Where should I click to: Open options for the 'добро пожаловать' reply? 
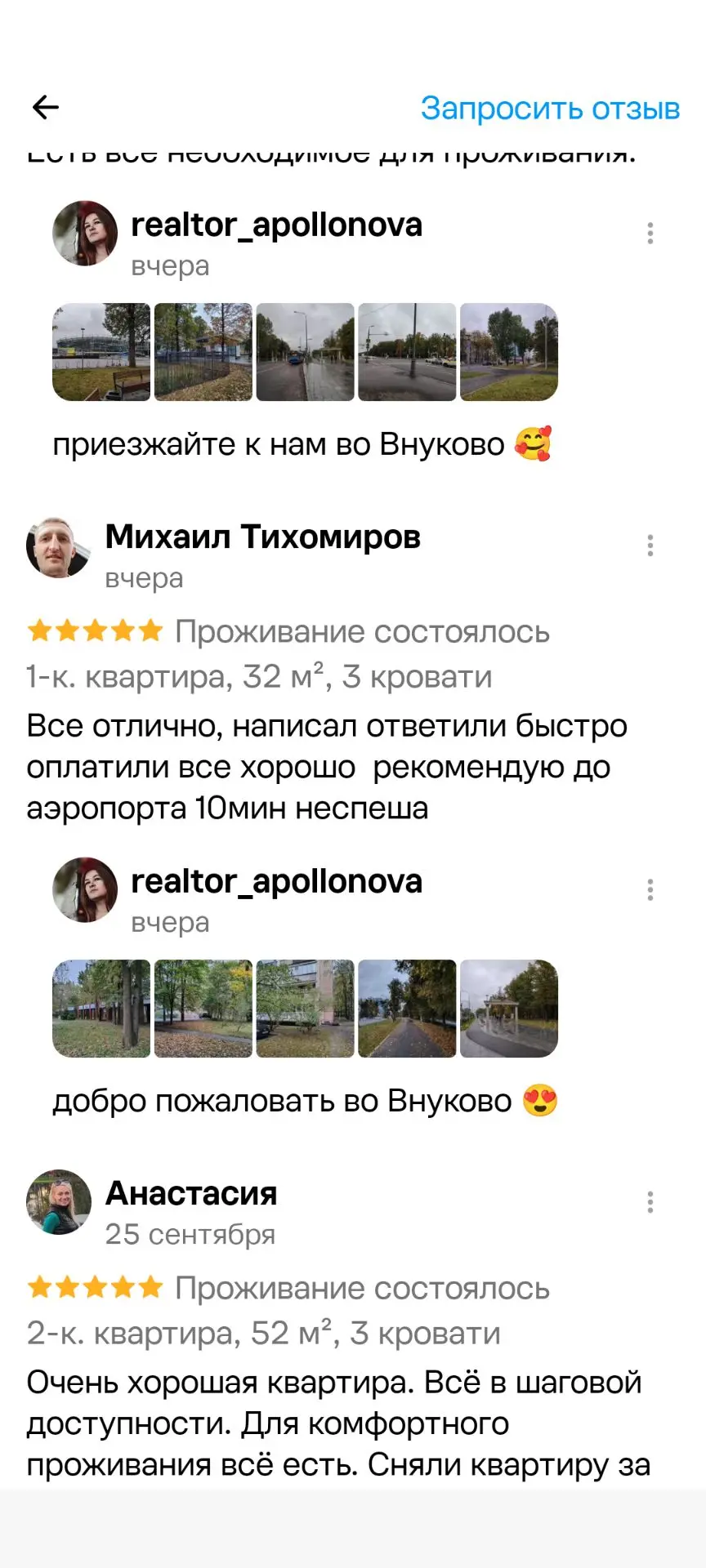coord(650,890)
